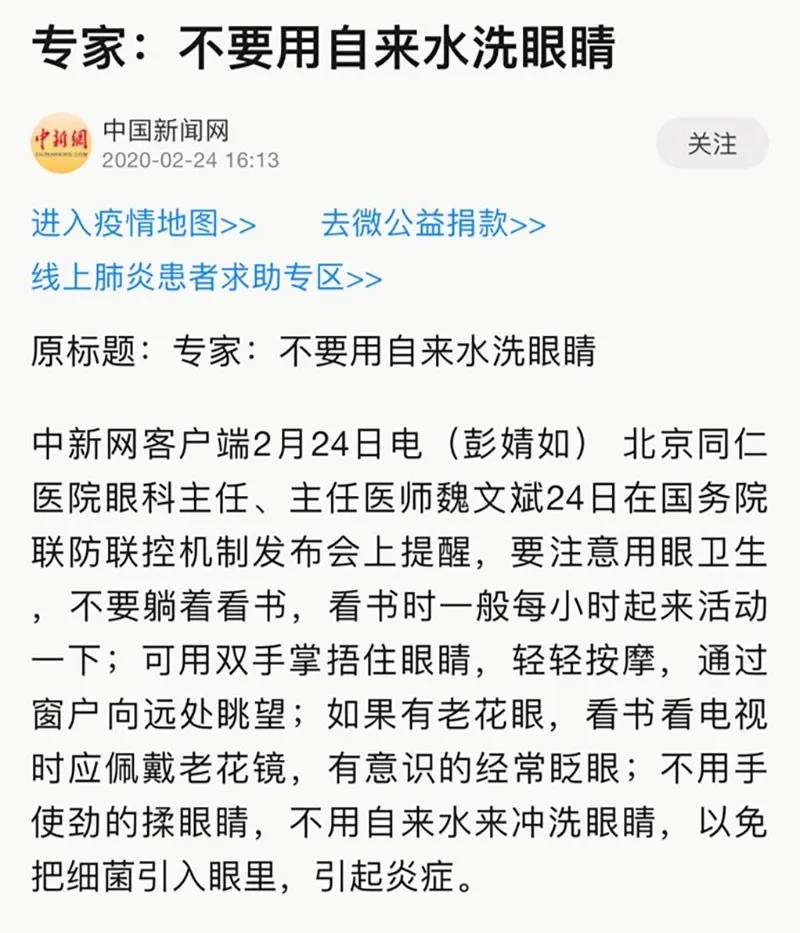Open 线上肺炎患者求助专区 help zone link
This screenshot has height=933, width=800.
point(206,277)
